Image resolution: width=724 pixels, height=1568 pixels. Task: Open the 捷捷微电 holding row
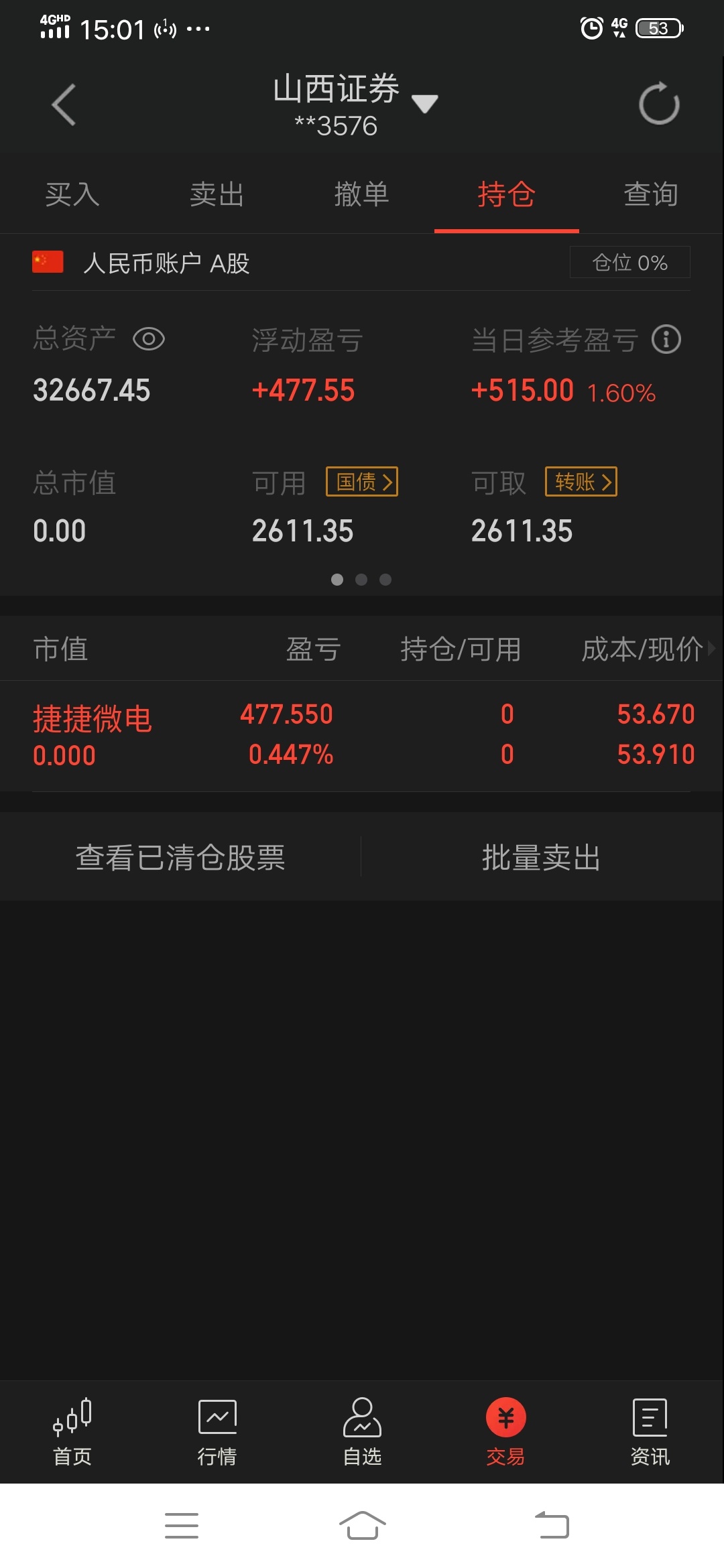click(x=362, y=736)
